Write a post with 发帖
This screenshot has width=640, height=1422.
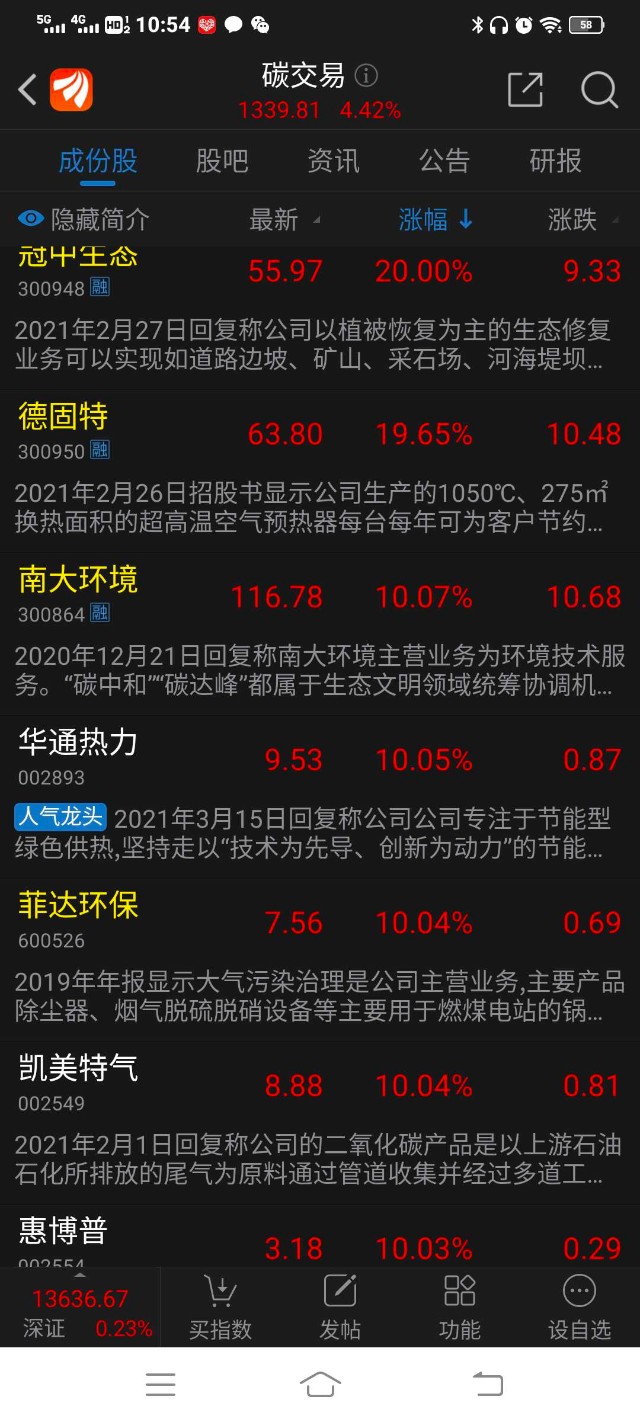pyautogui.click(x=340, y=1307)
